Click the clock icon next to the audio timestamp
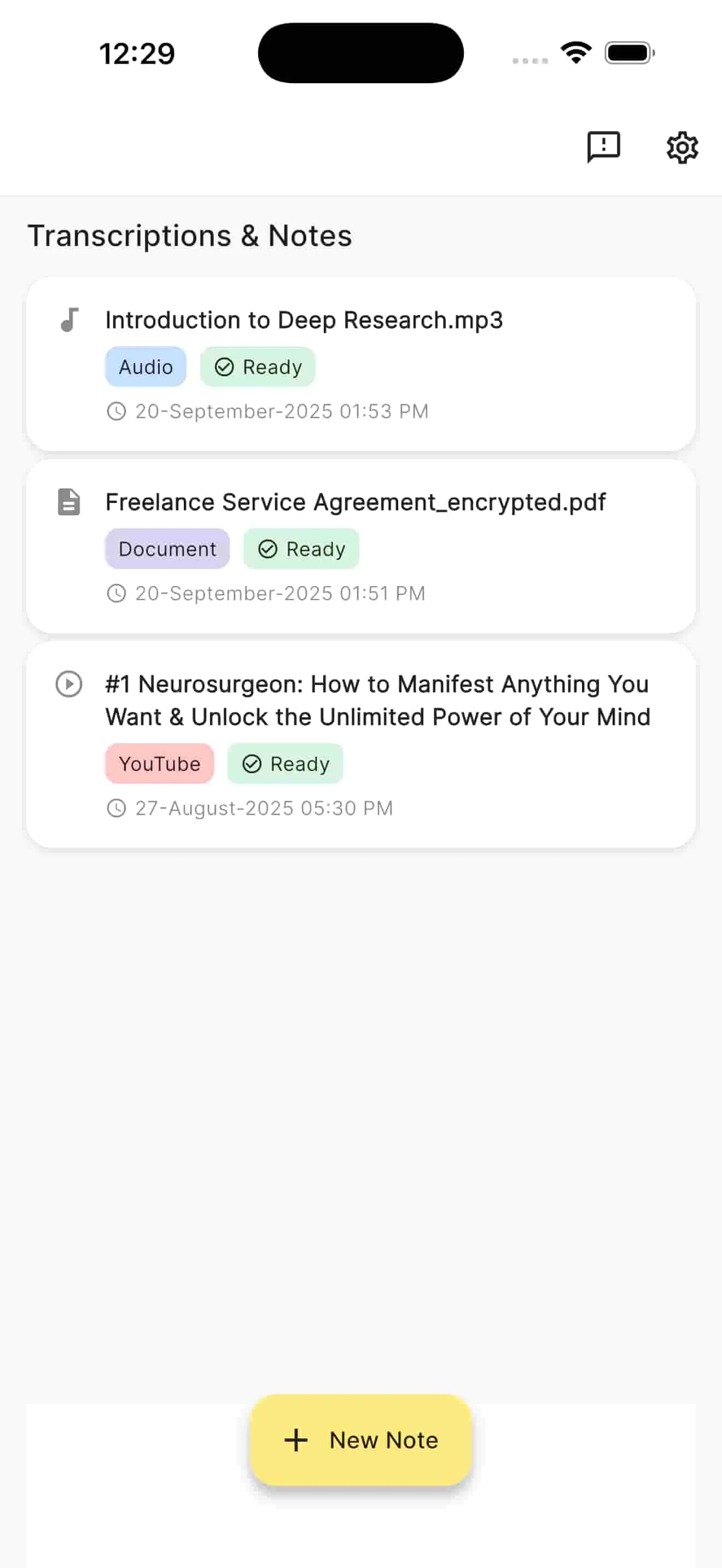 pyautogui.click(x=118, y=411)
